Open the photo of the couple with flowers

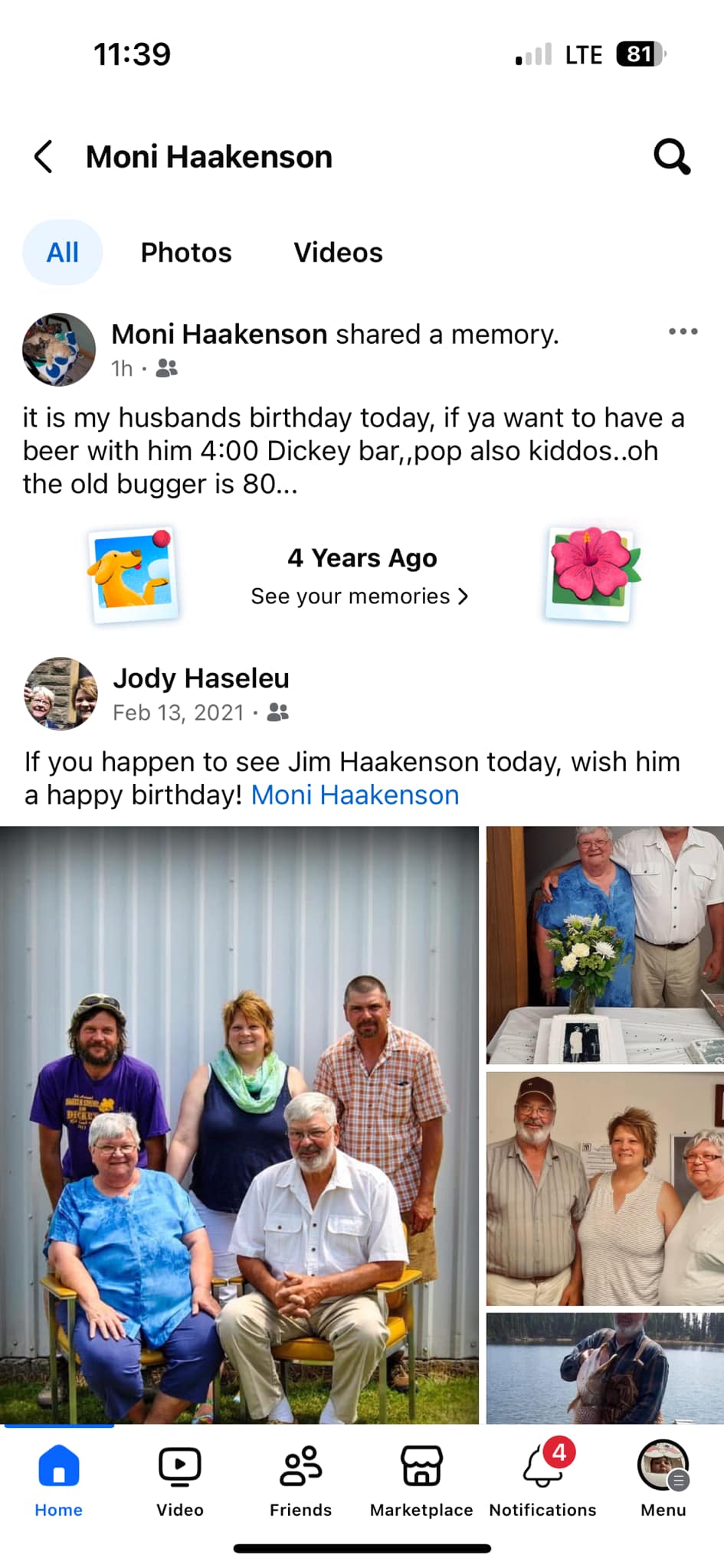(604, 945)
